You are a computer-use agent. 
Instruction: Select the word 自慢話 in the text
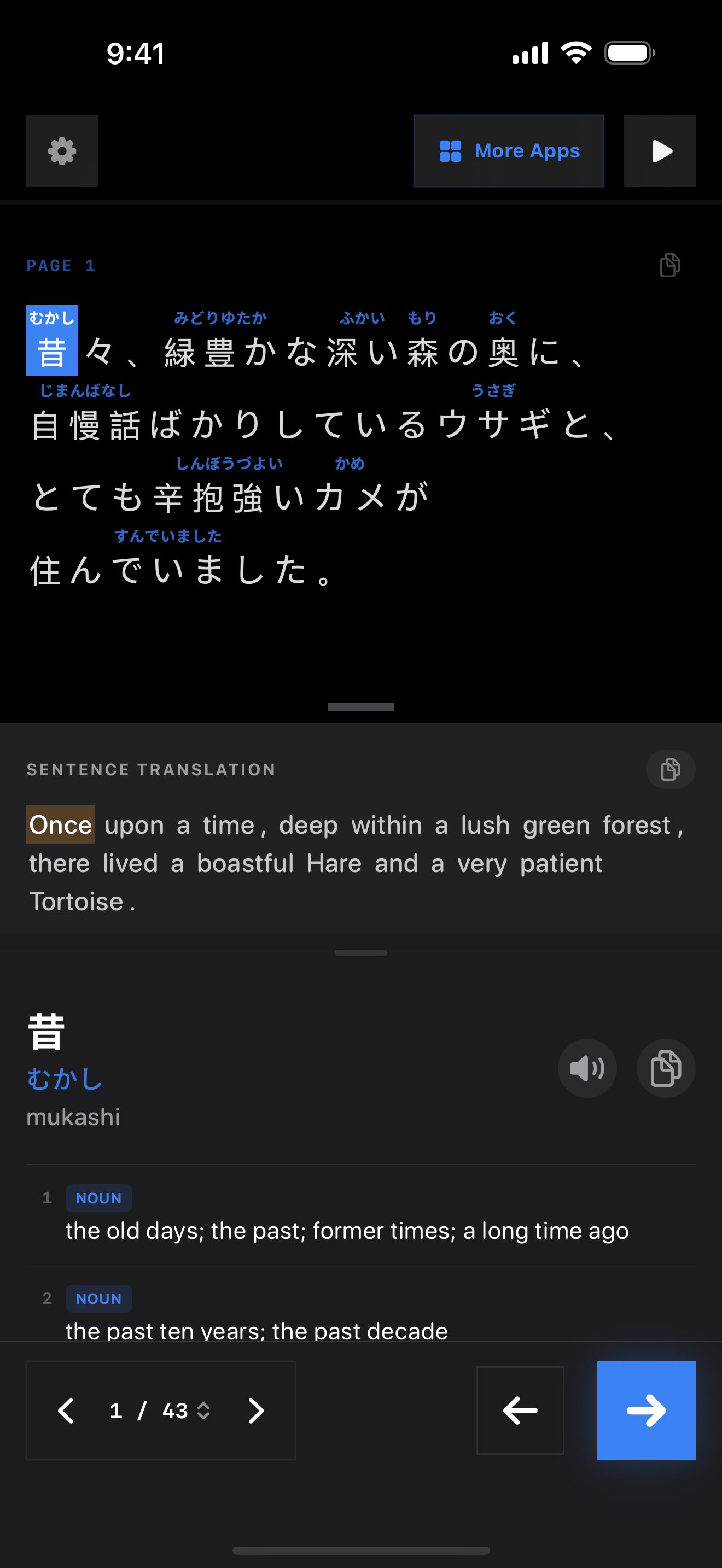(x=85, y=424)
